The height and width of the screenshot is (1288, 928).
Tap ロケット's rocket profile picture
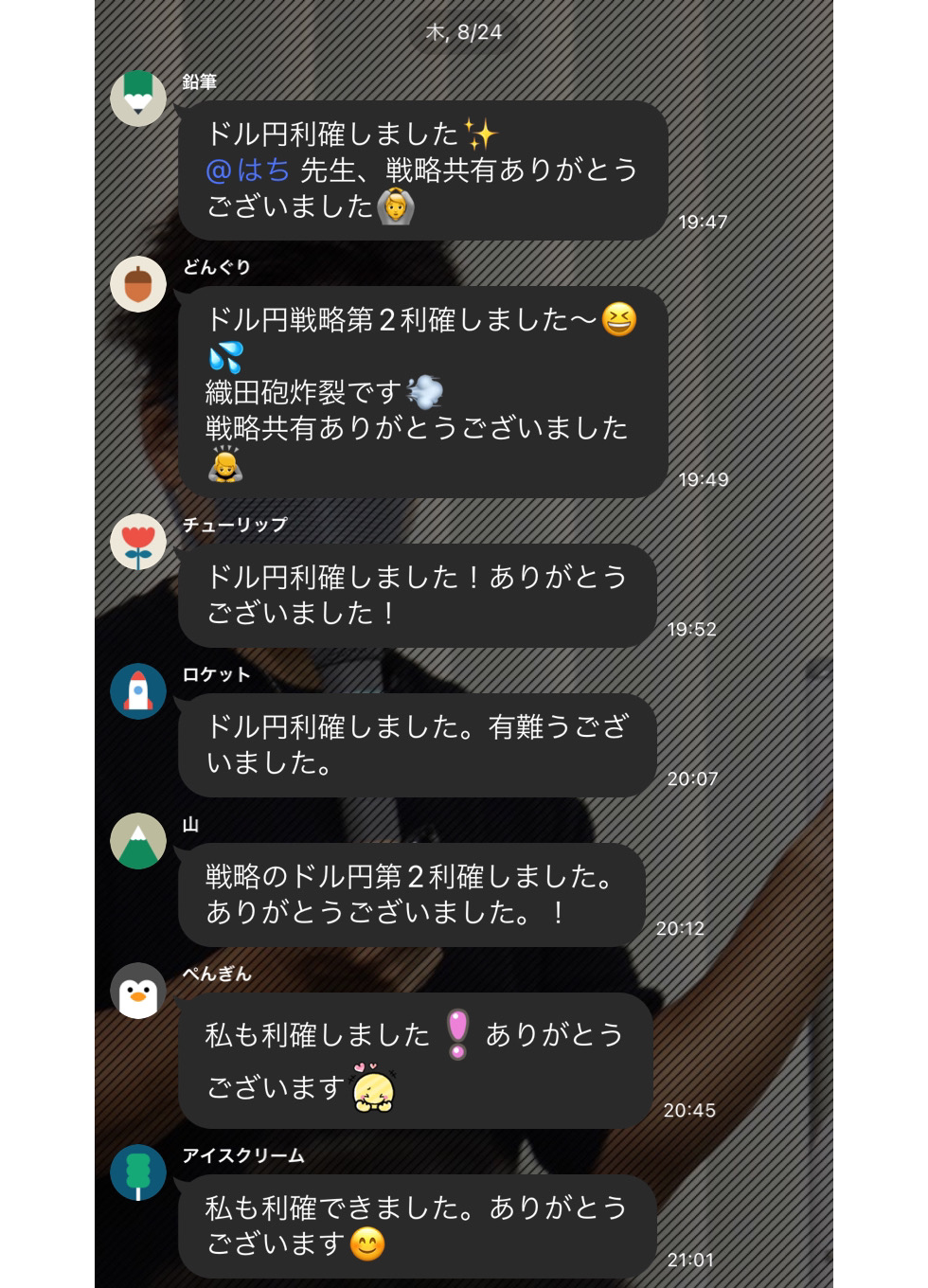tap(138, 691)
